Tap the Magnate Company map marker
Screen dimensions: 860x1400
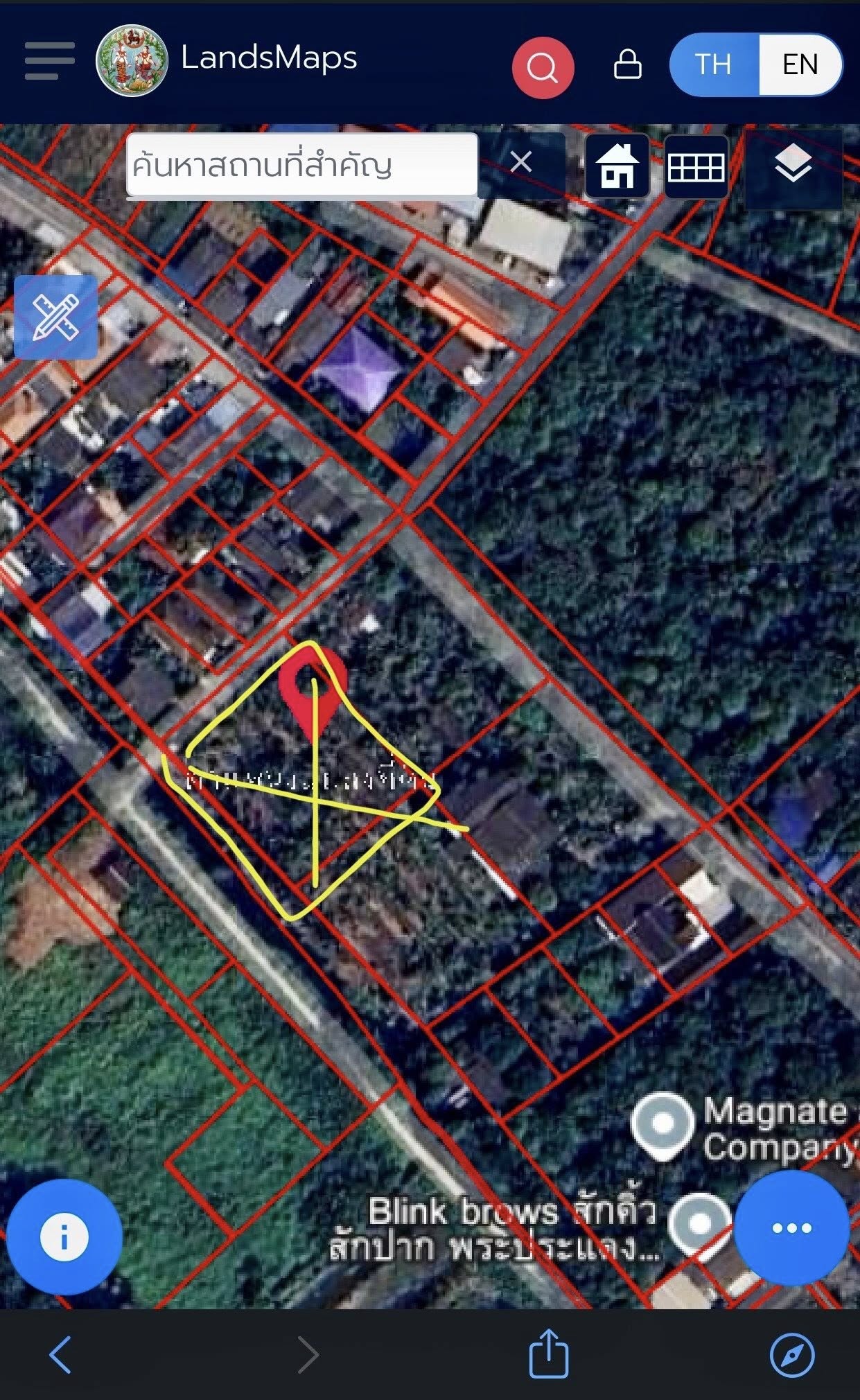(662, 1126)
